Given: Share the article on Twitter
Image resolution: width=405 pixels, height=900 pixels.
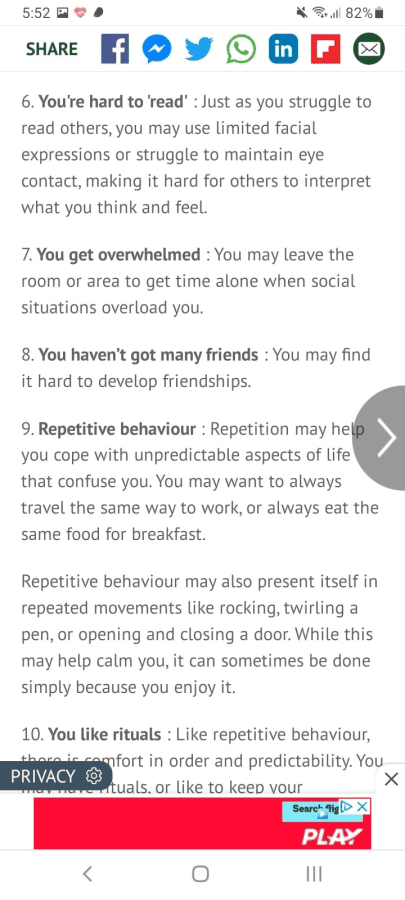Looking at the screenshot, I should click(198, 49).
